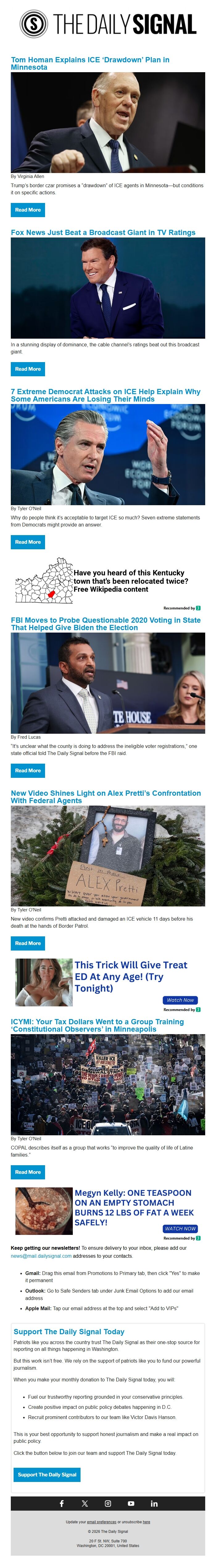
Task: Tap the news@mail.dailysignal.com email link
Action: coord(41,1256)
